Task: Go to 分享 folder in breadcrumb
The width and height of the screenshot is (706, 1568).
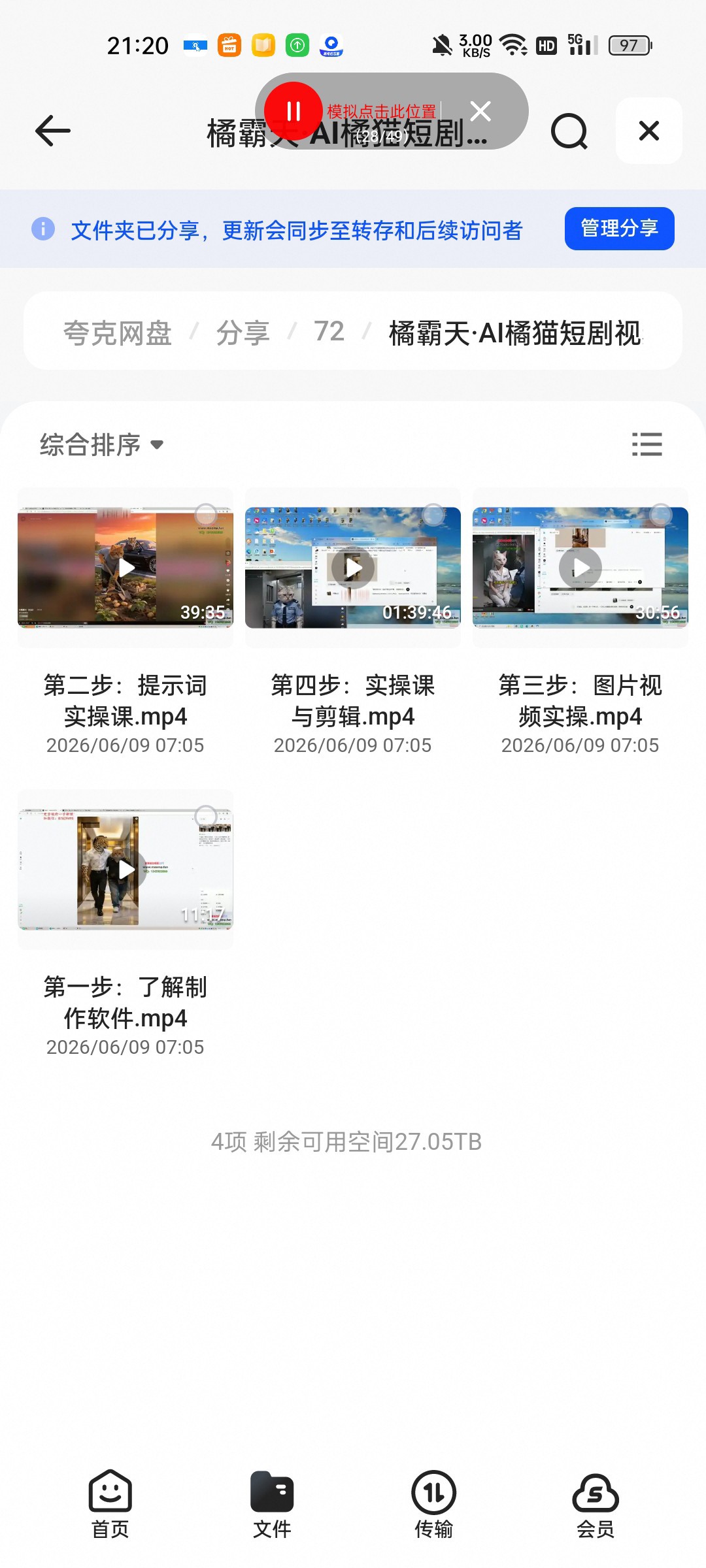Action: tap(243, 333)
